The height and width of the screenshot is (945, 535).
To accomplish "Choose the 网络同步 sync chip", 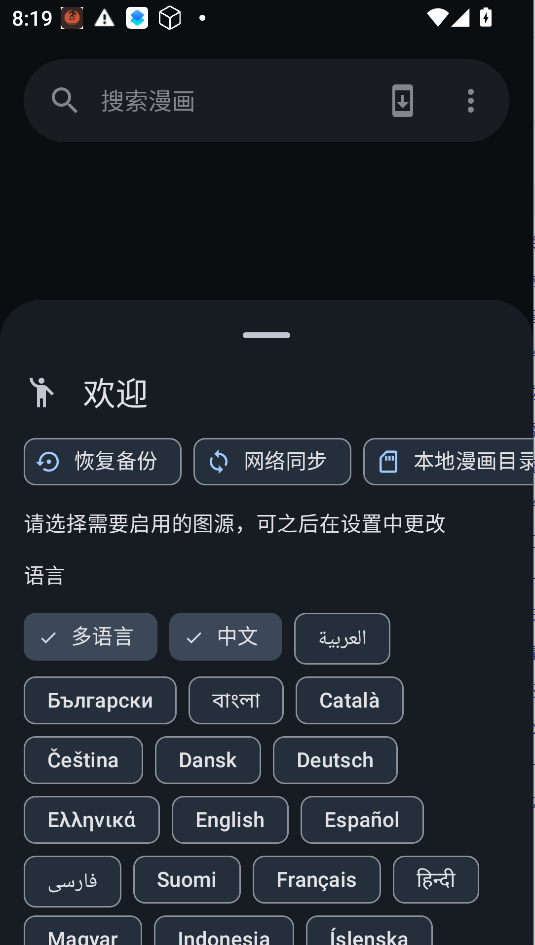I will (x=272, y=462).
